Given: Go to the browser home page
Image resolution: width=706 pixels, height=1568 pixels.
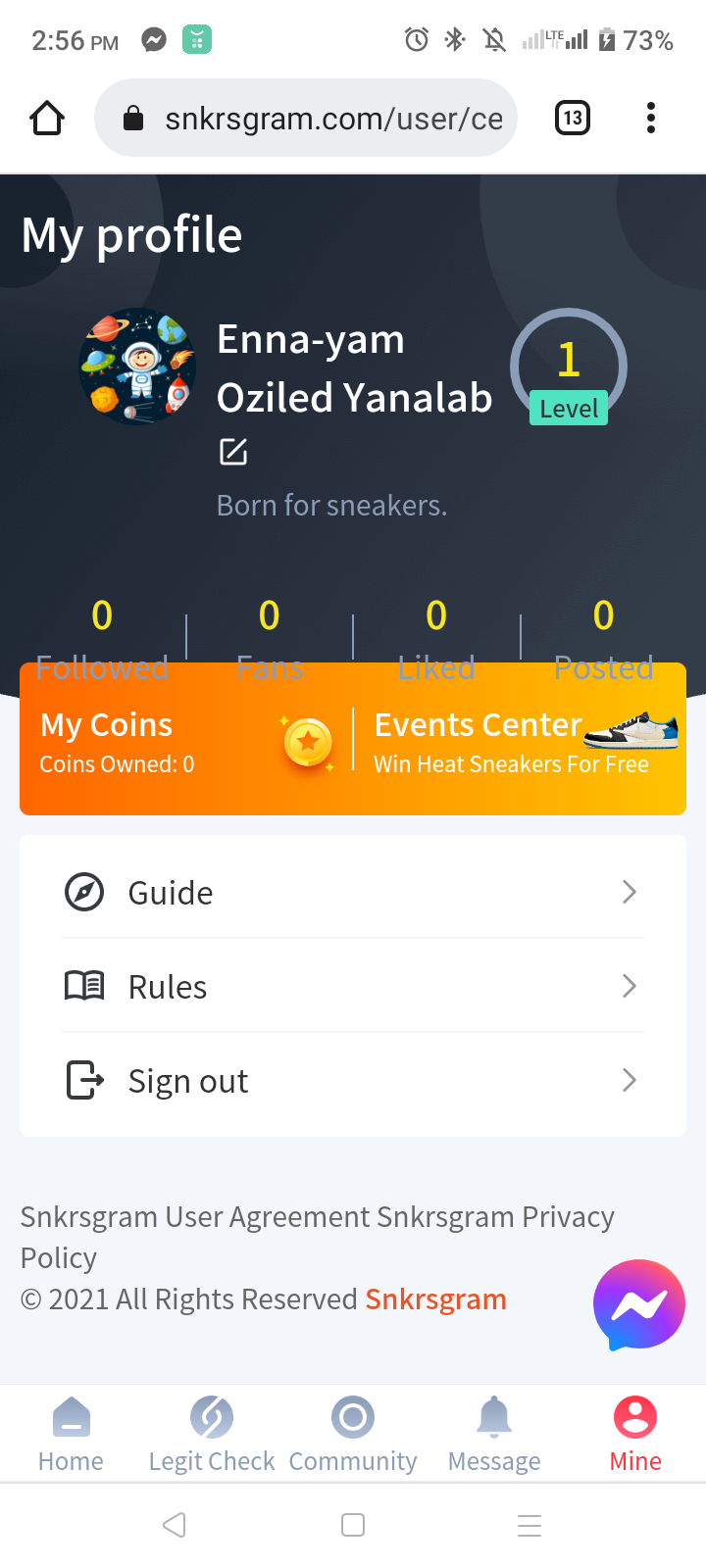Looking at the screenshot, I should coord(47,118).
